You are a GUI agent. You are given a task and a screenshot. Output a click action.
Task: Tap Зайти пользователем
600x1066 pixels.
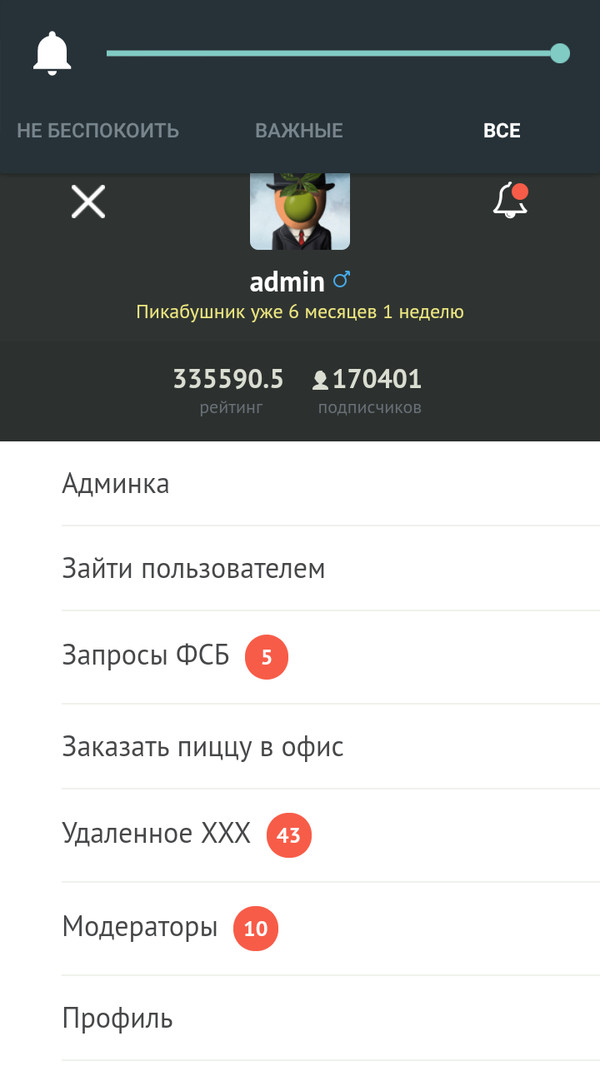pos(194,570)
